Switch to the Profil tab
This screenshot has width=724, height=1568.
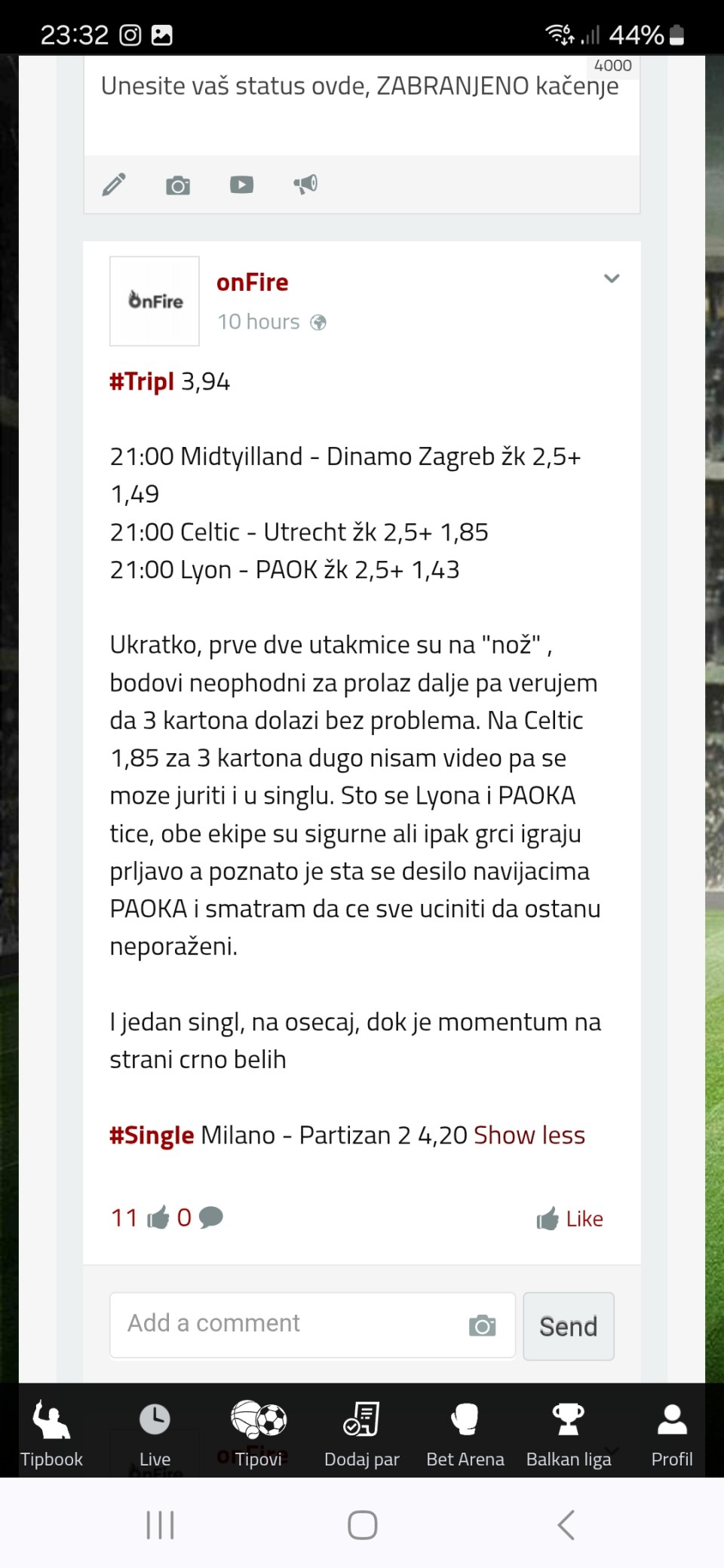pyautogui.click(x=671, y=1432)
